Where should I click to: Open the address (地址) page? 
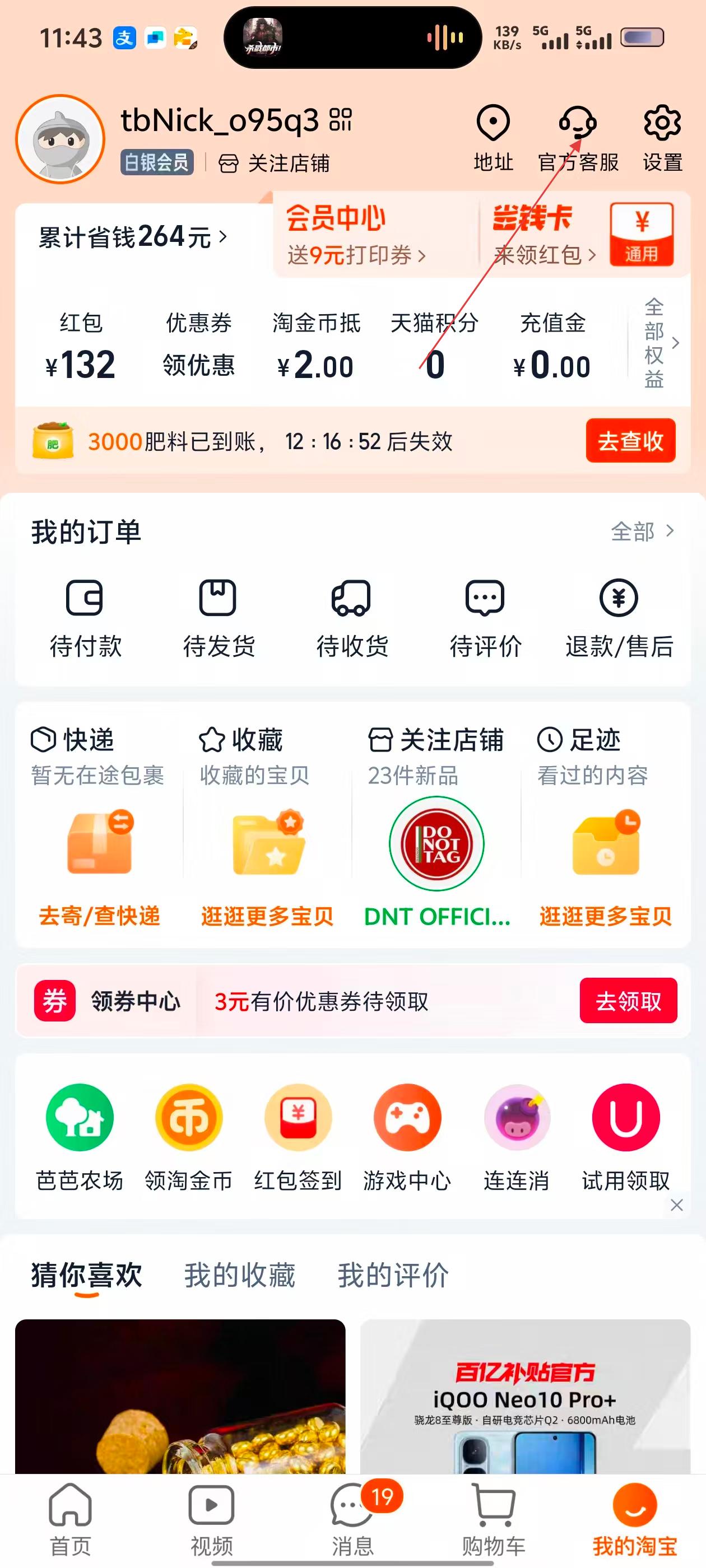[x=493, y=138]
